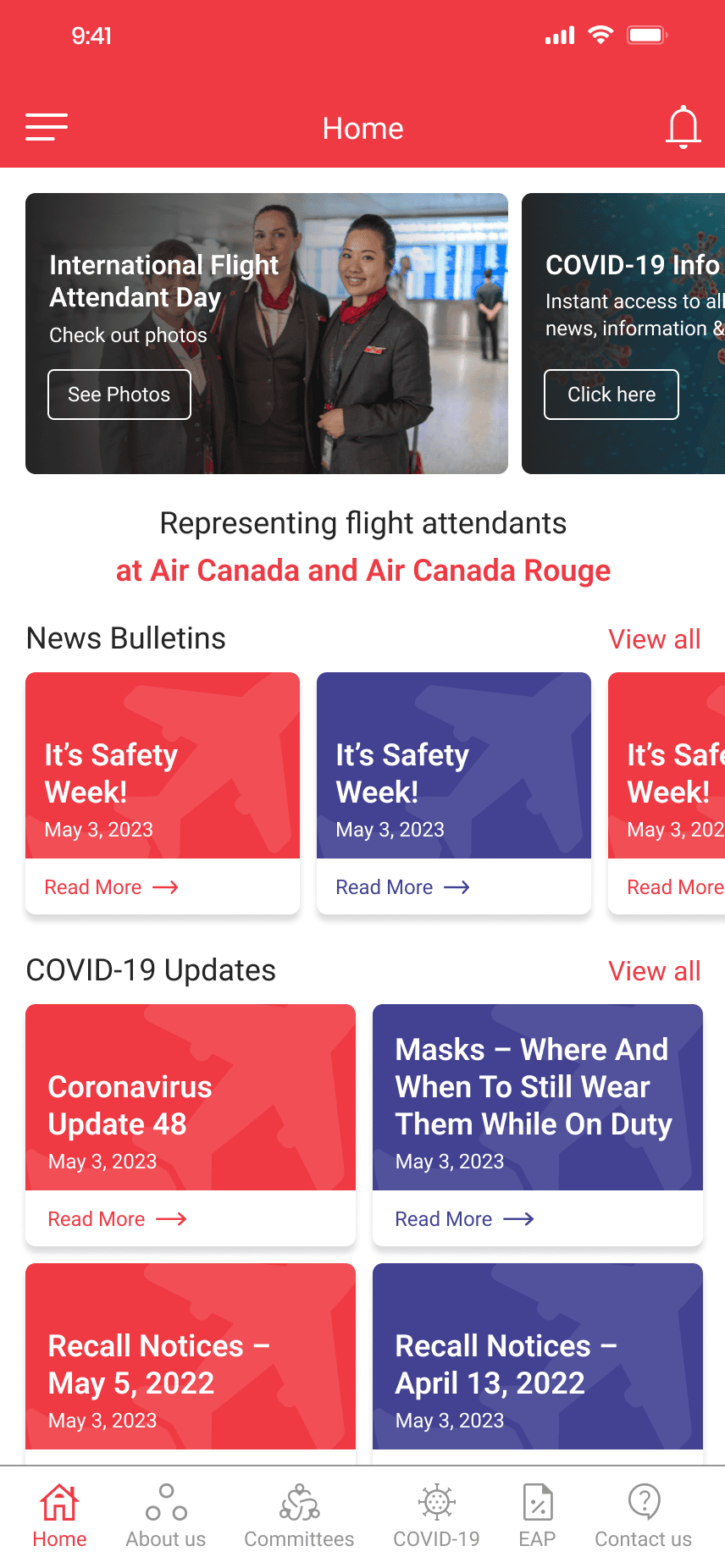The image size is (725, 1568).
Task: View all News Bulletins
Action: point(654,639)
